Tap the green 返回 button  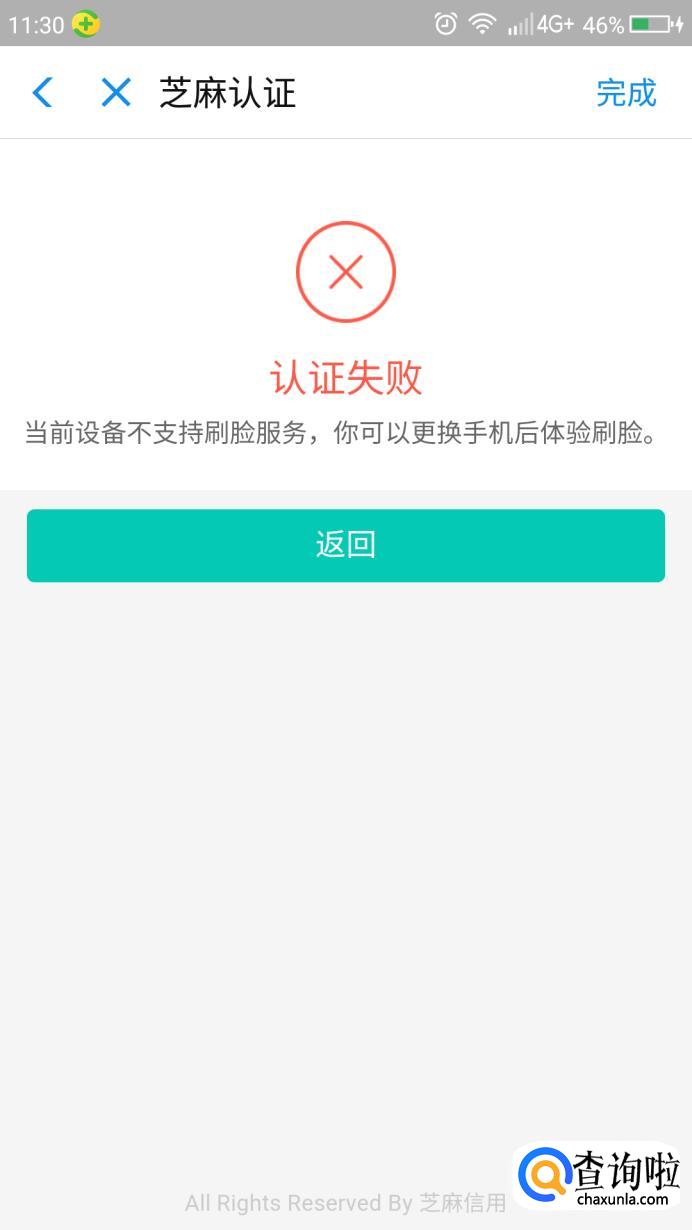click(x=346, y=545)
